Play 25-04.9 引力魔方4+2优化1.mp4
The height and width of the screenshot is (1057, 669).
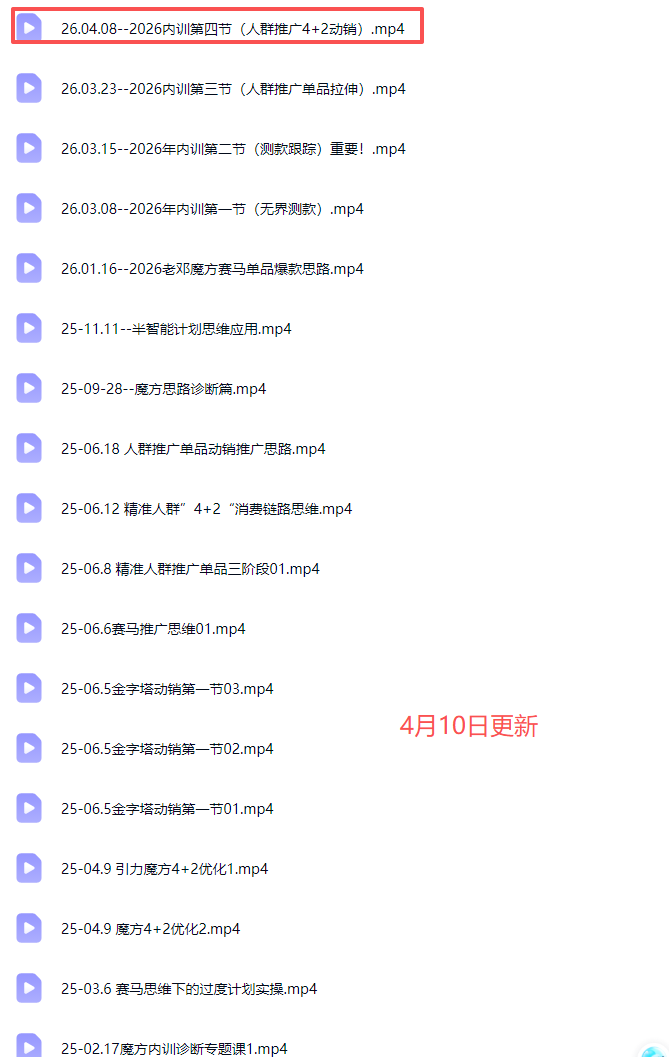click(164, 869)
